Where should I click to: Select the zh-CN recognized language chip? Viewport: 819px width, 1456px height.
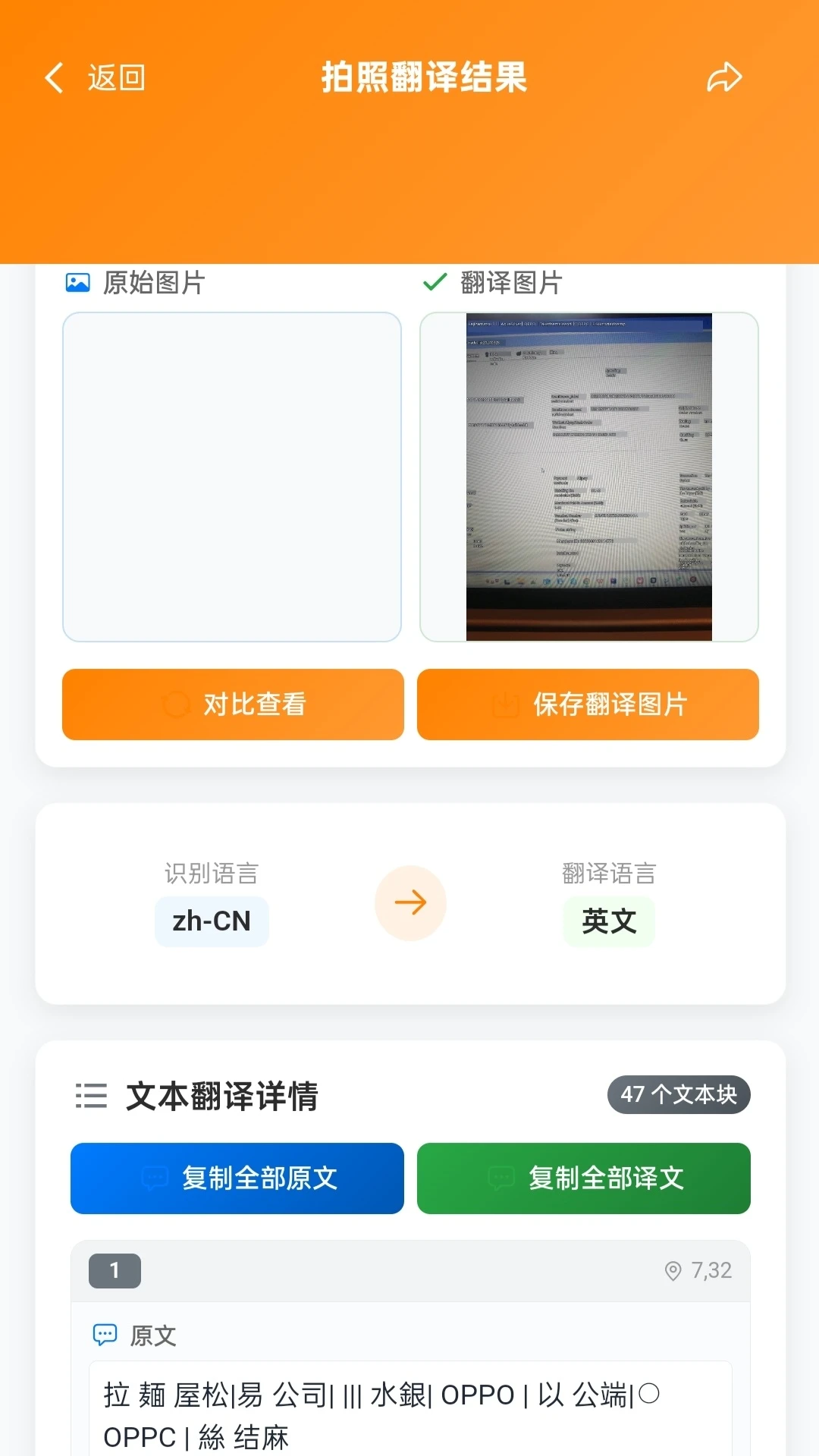click(212, 921)
